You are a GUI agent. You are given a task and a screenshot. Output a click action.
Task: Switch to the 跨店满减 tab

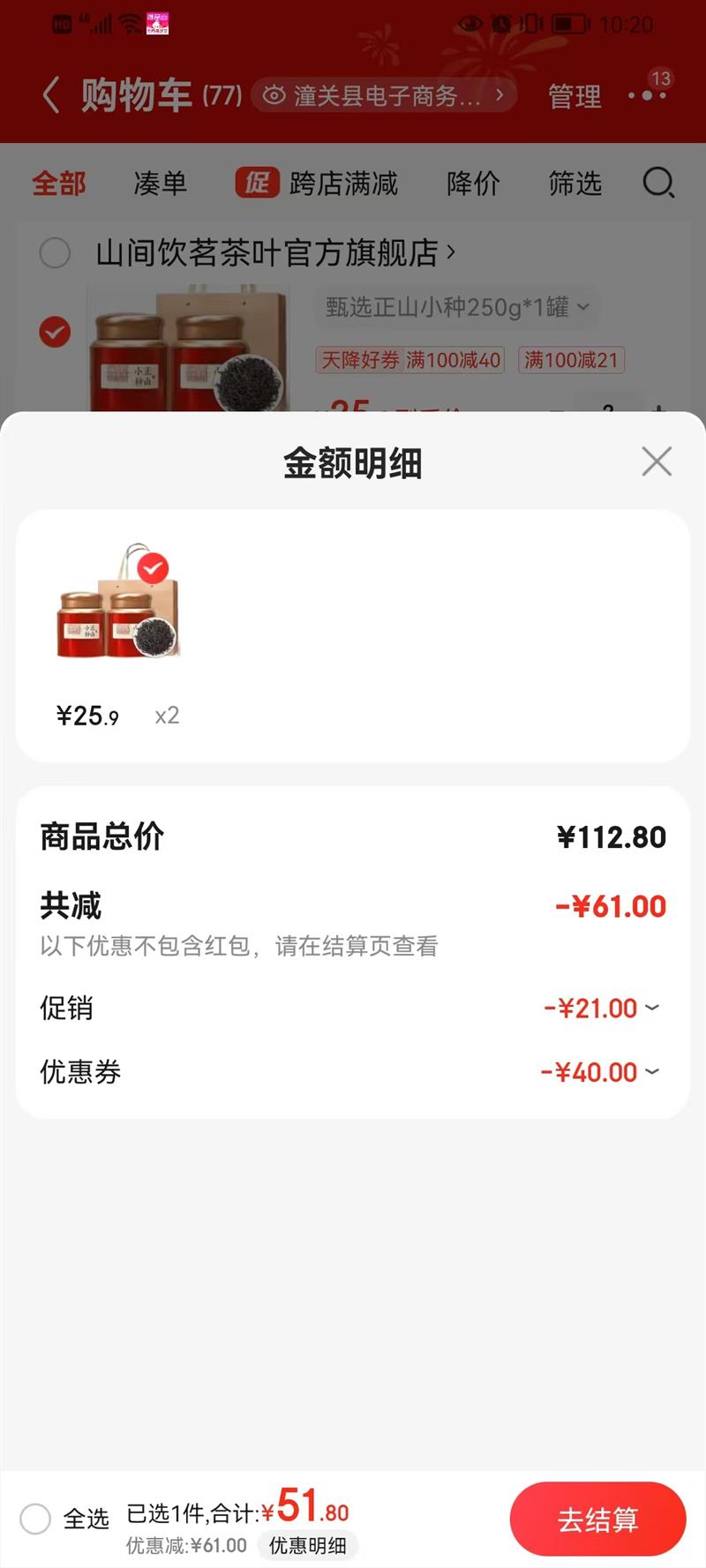[317, 184]
